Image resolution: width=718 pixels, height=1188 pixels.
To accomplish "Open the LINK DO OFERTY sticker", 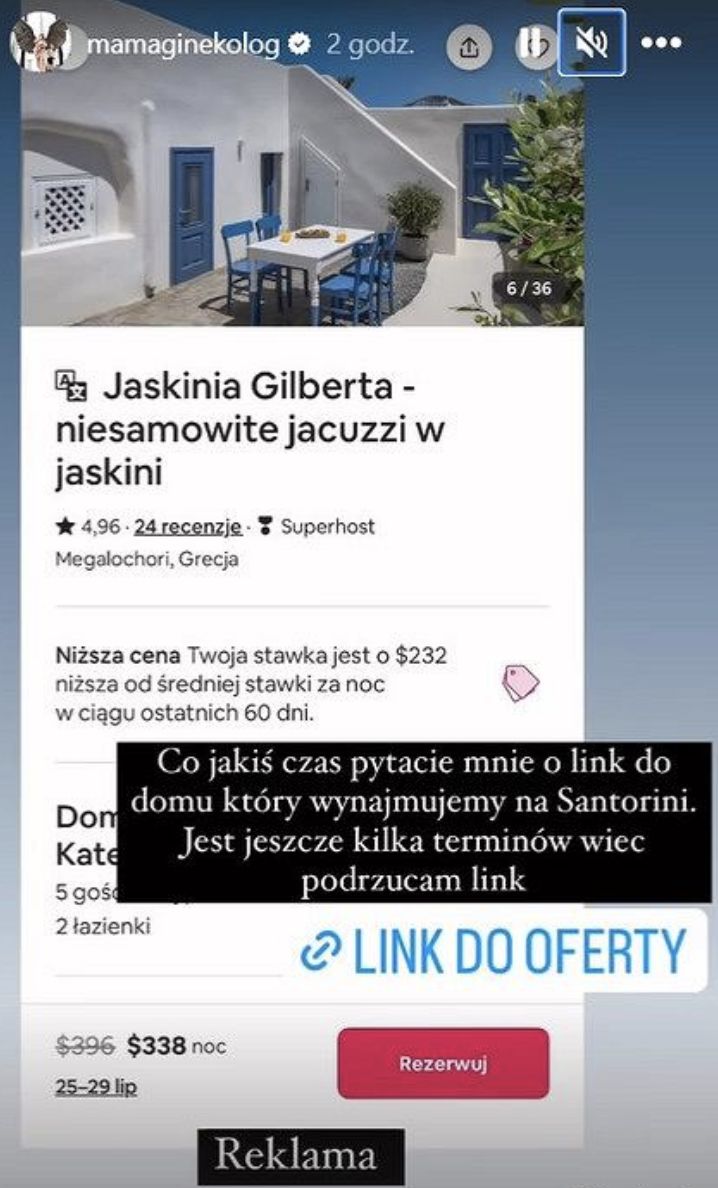I will coord(494,950).
